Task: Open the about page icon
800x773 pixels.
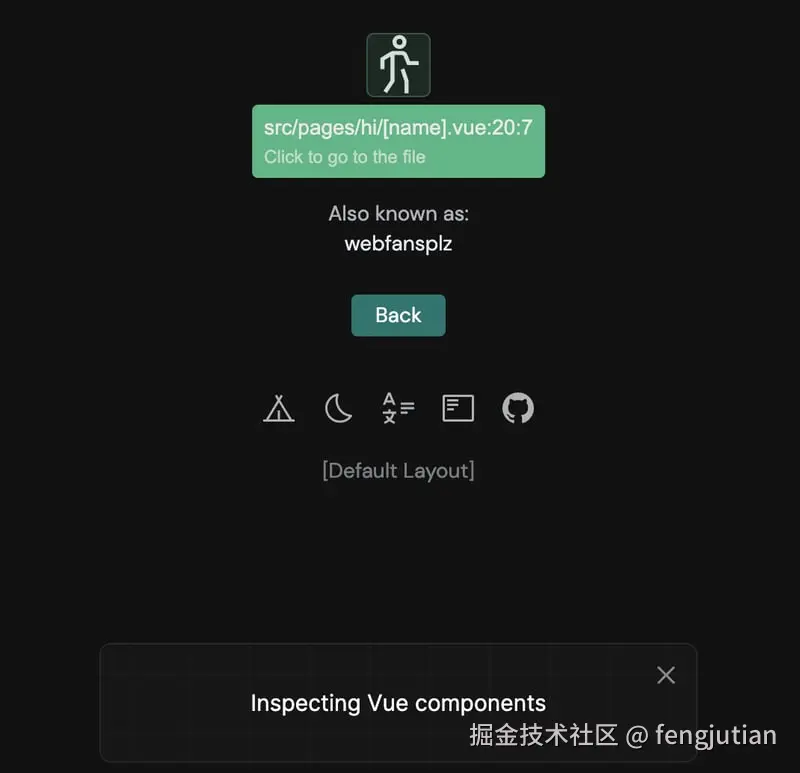Action: click(458, 408)
